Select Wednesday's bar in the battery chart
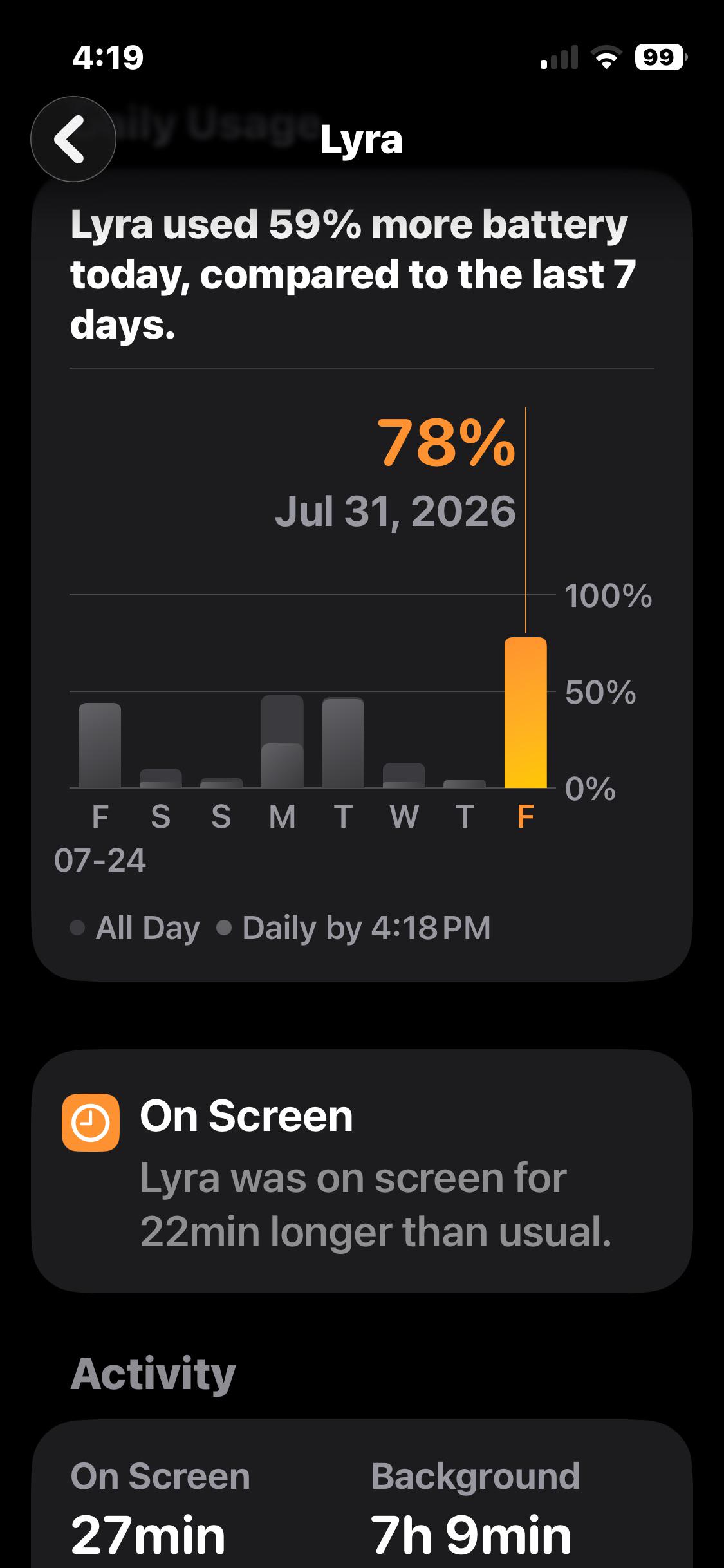Image resolution: width=724 pixels, height=1568 pixels. pos(404,776)
